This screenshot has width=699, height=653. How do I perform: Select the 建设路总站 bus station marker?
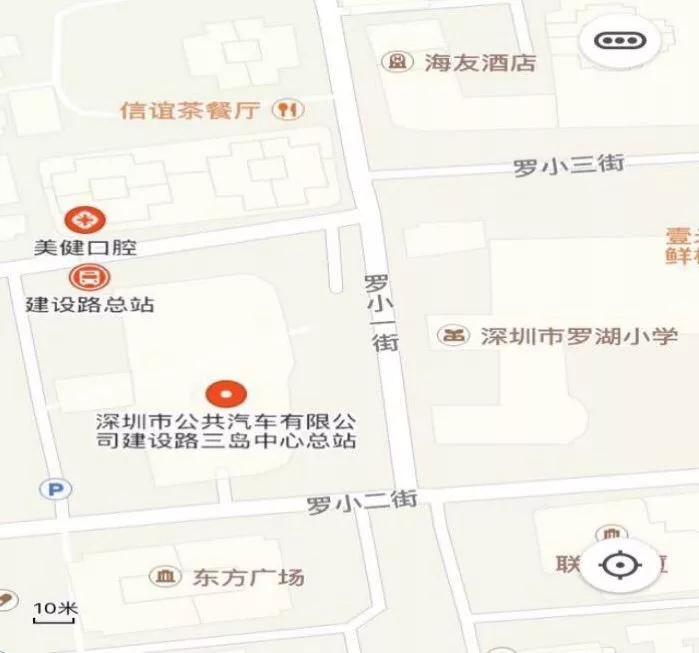(x=89, y=276)
